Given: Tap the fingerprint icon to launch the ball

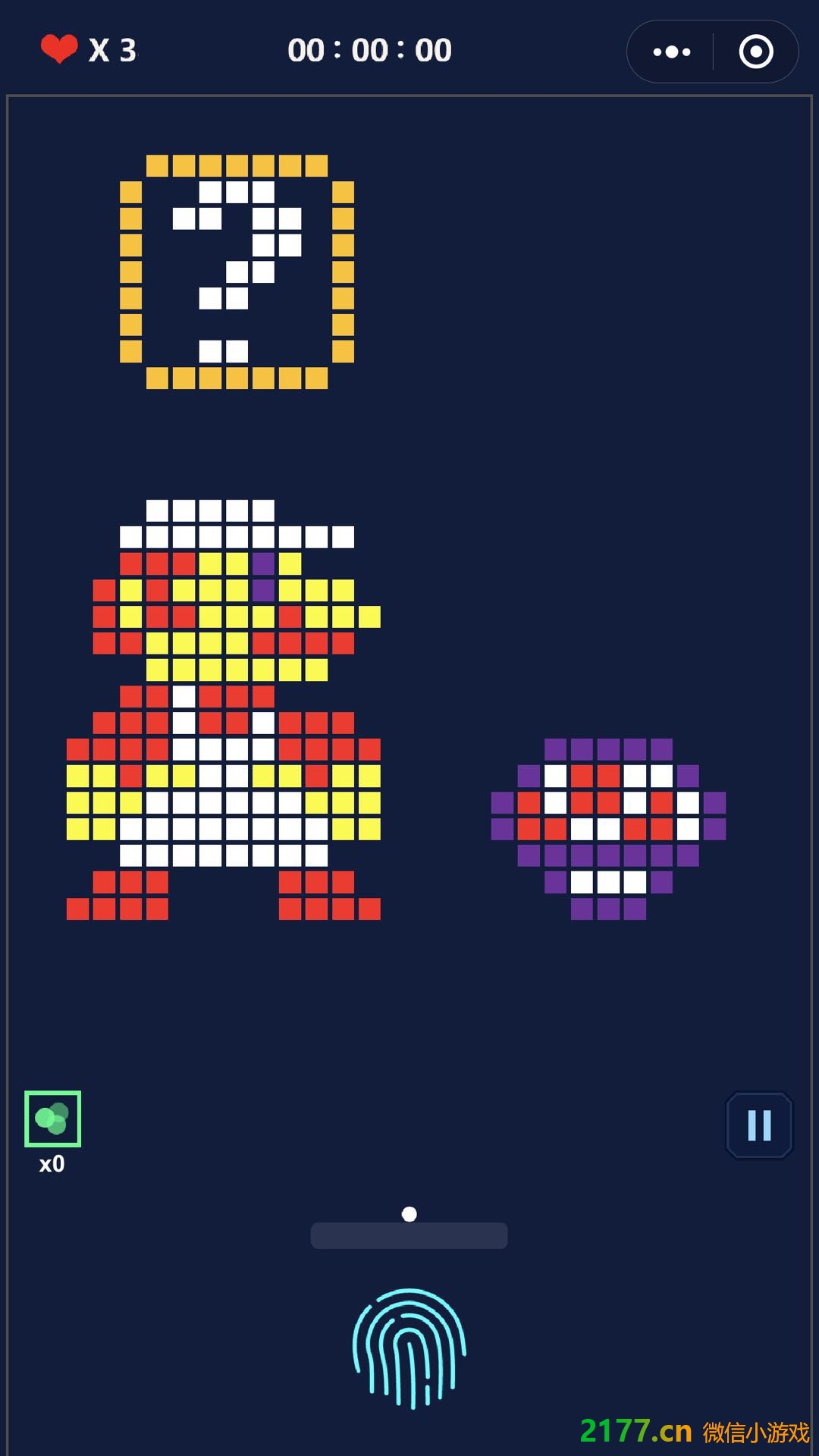Looking at the screenshot, I should tap(409, 1348).
